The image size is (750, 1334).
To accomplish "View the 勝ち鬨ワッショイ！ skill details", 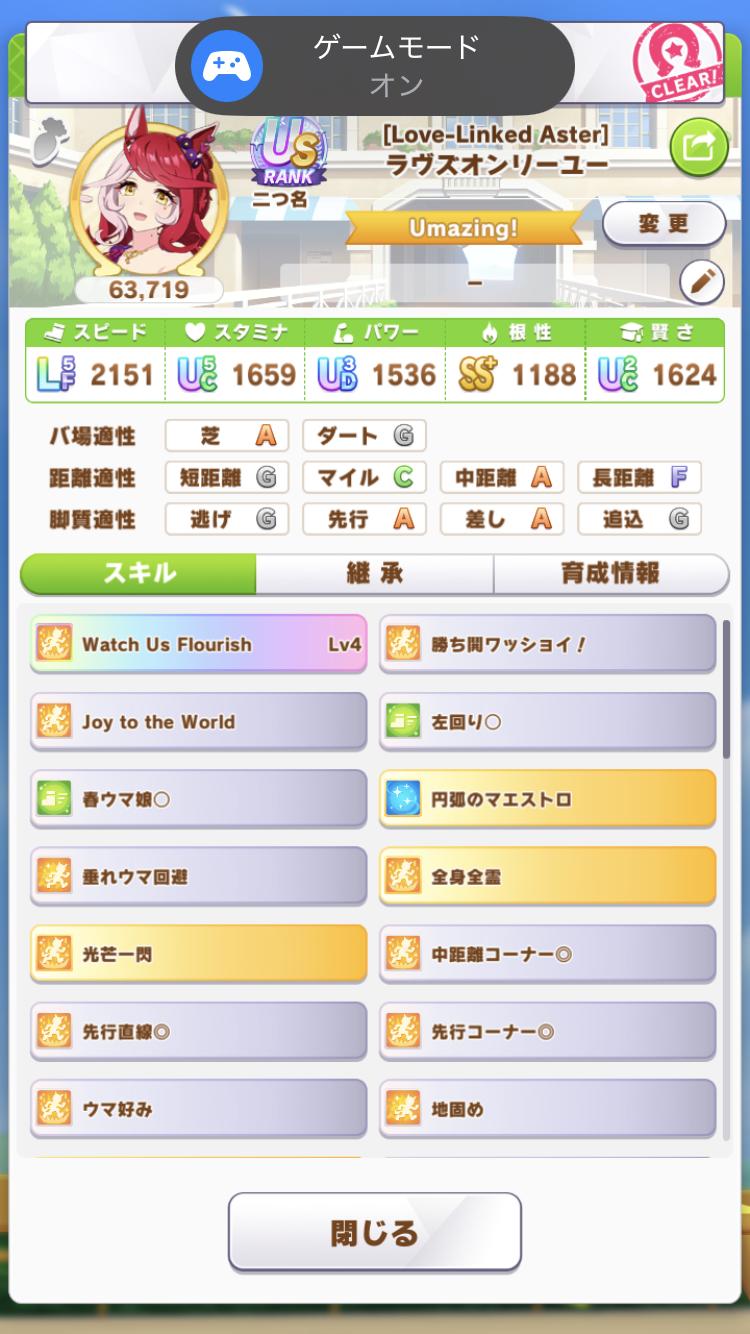I will (x=547, y=644).
